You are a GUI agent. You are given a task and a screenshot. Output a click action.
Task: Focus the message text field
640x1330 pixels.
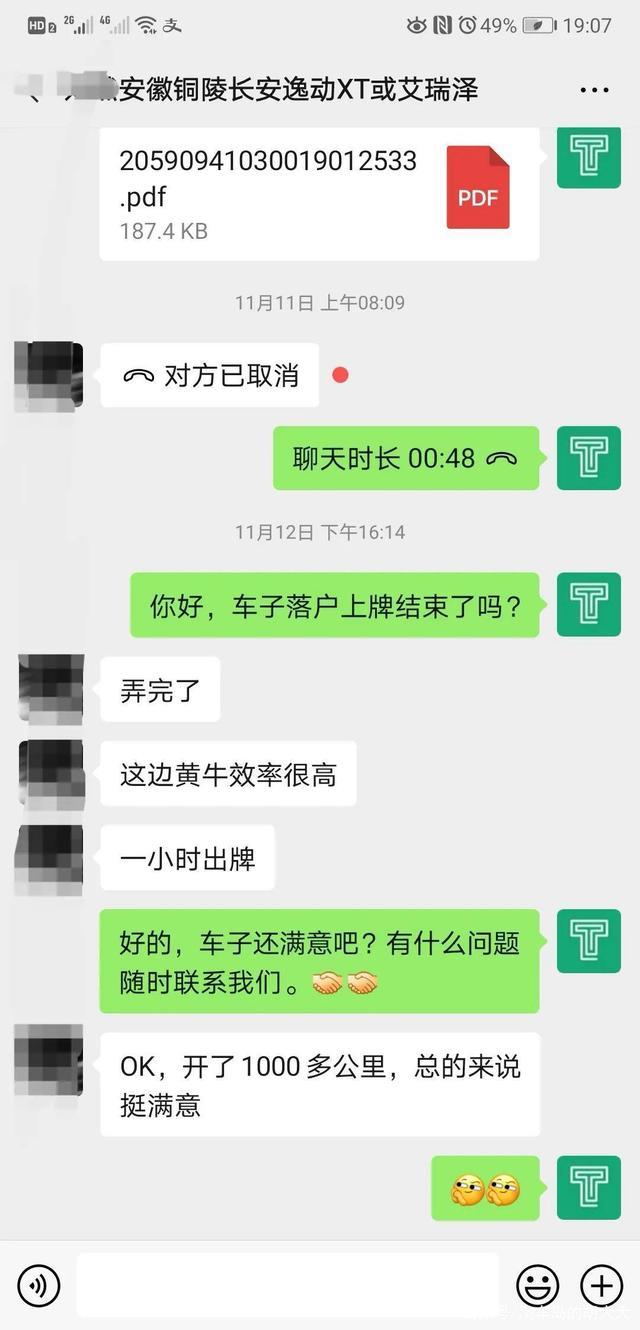tap(288, 1285)
